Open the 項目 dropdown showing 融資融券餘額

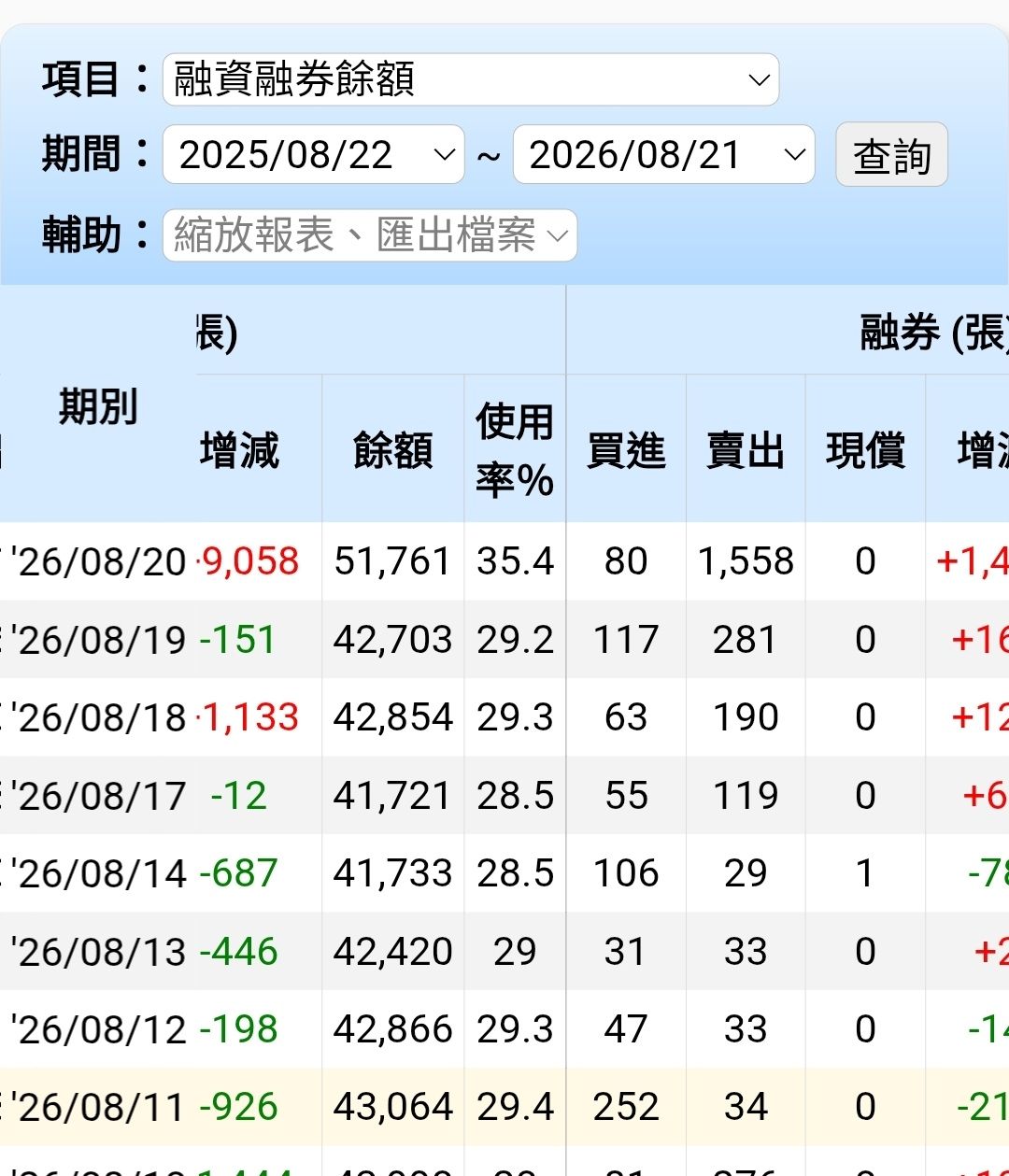pyautogui.click(x=471, y=79)
